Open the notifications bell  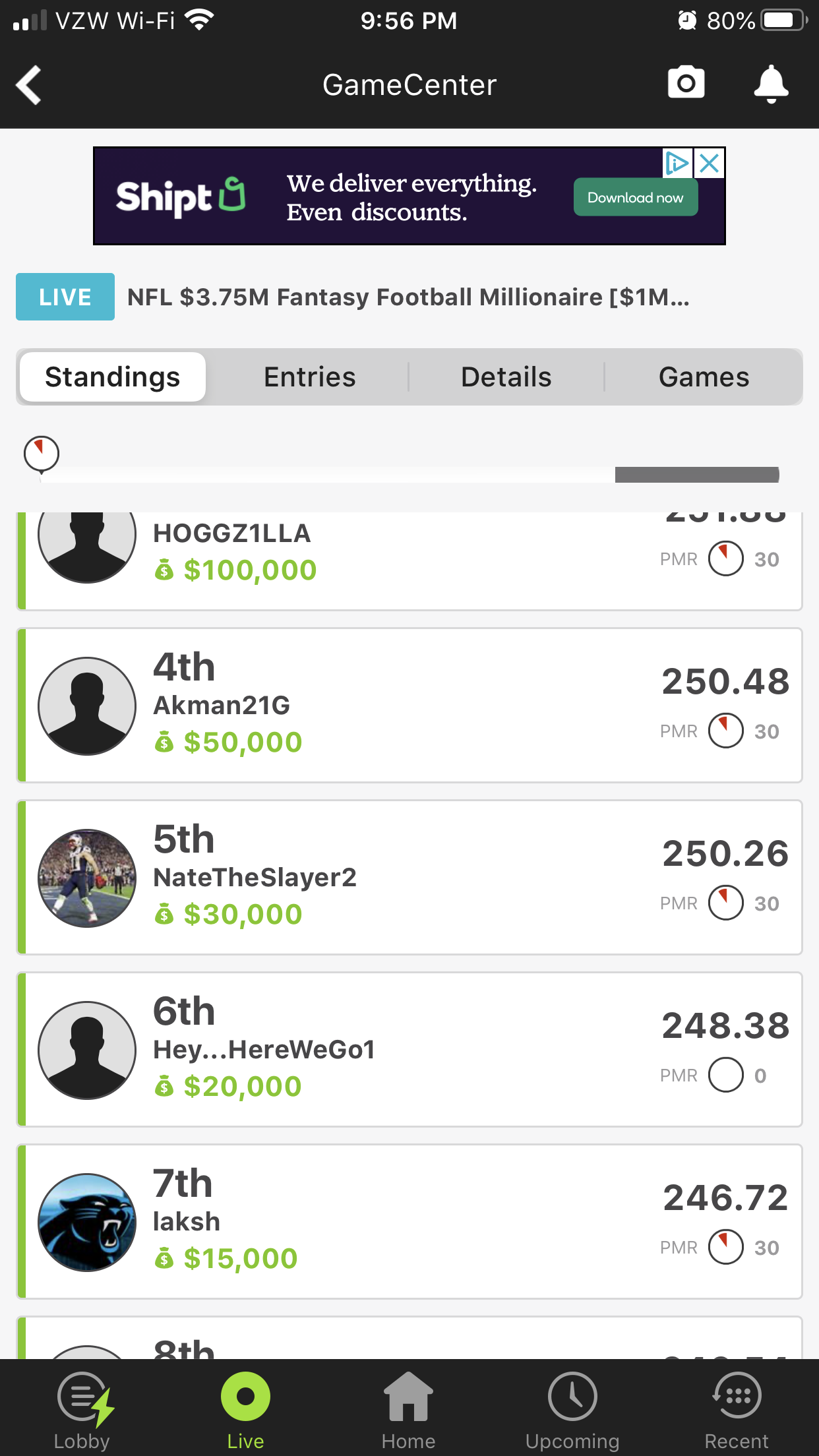click(771, 84)
